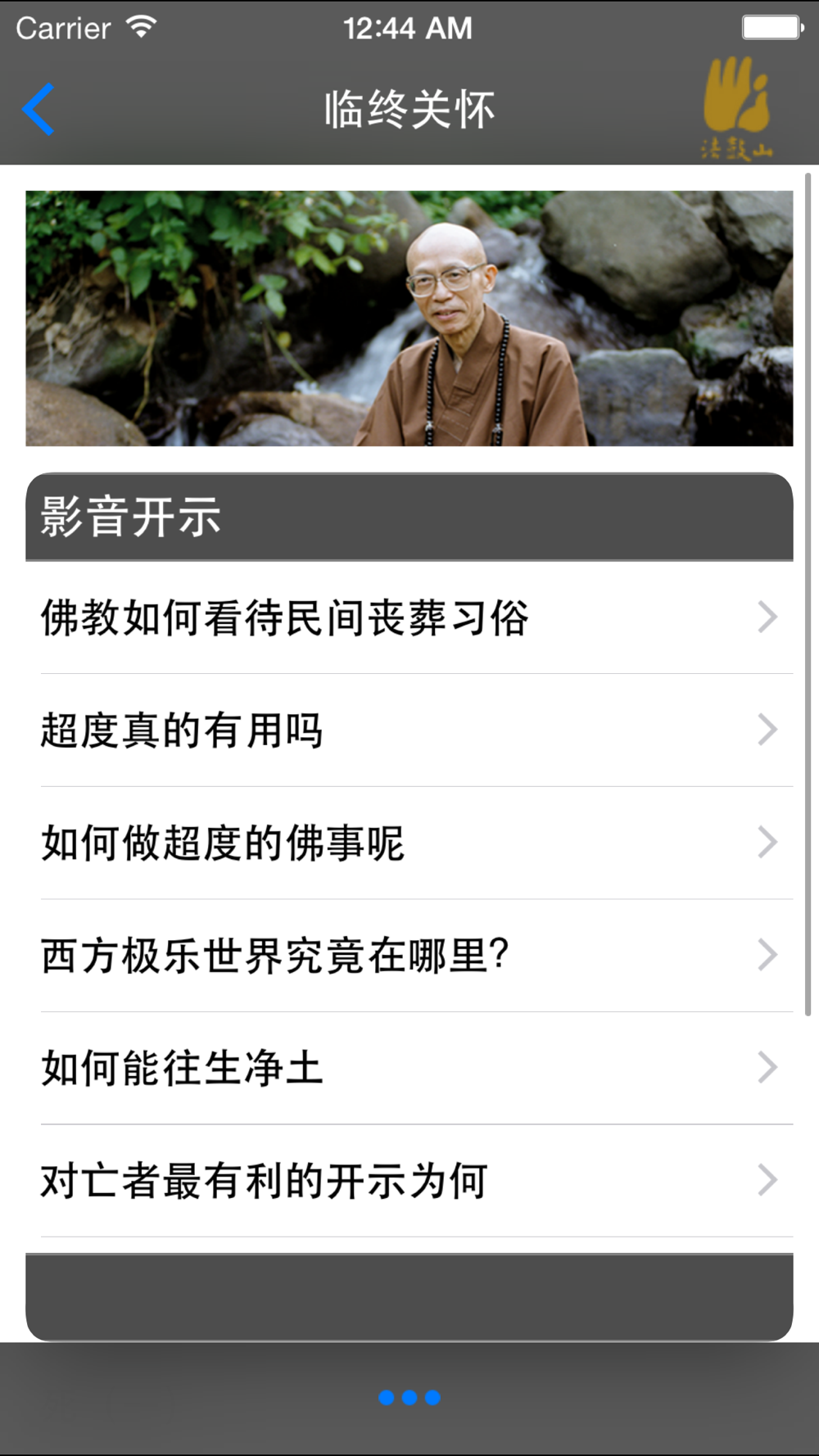Open 如何能往生净土

[409, 1069]
